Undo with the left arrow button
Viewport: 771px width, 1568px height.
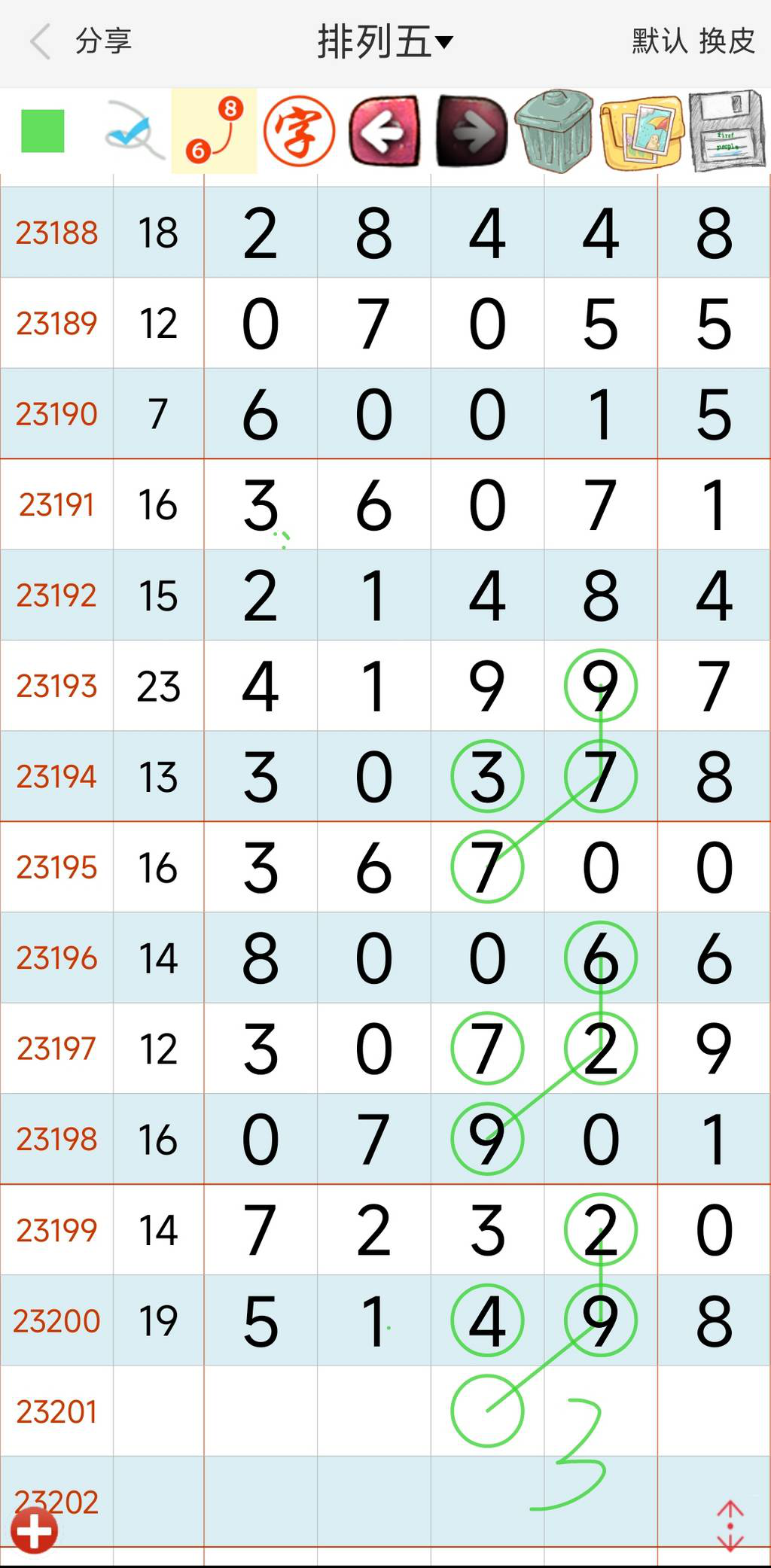385,131
